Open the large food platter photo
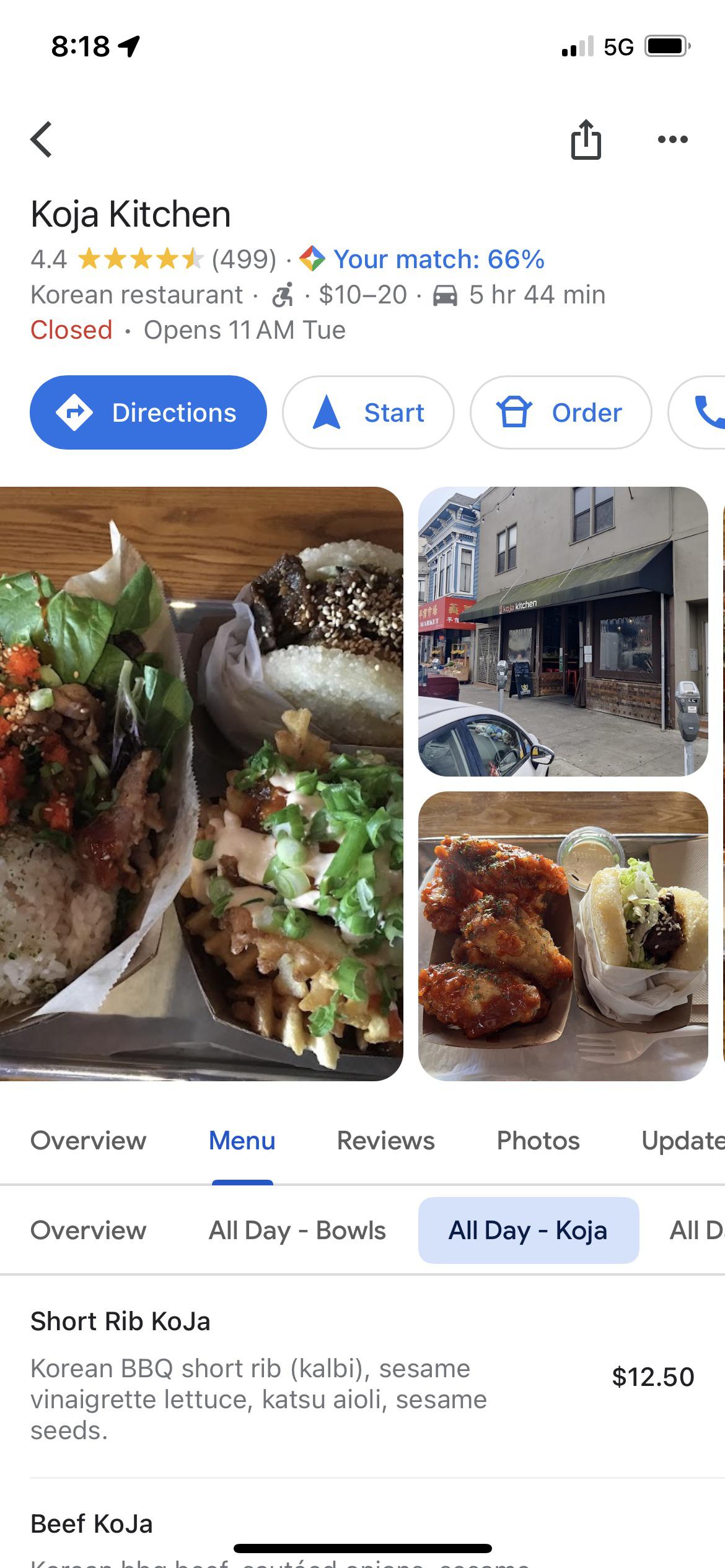The width and height of the screenshot is (725, 1568). pyautogui.click(x=201, y=783)
